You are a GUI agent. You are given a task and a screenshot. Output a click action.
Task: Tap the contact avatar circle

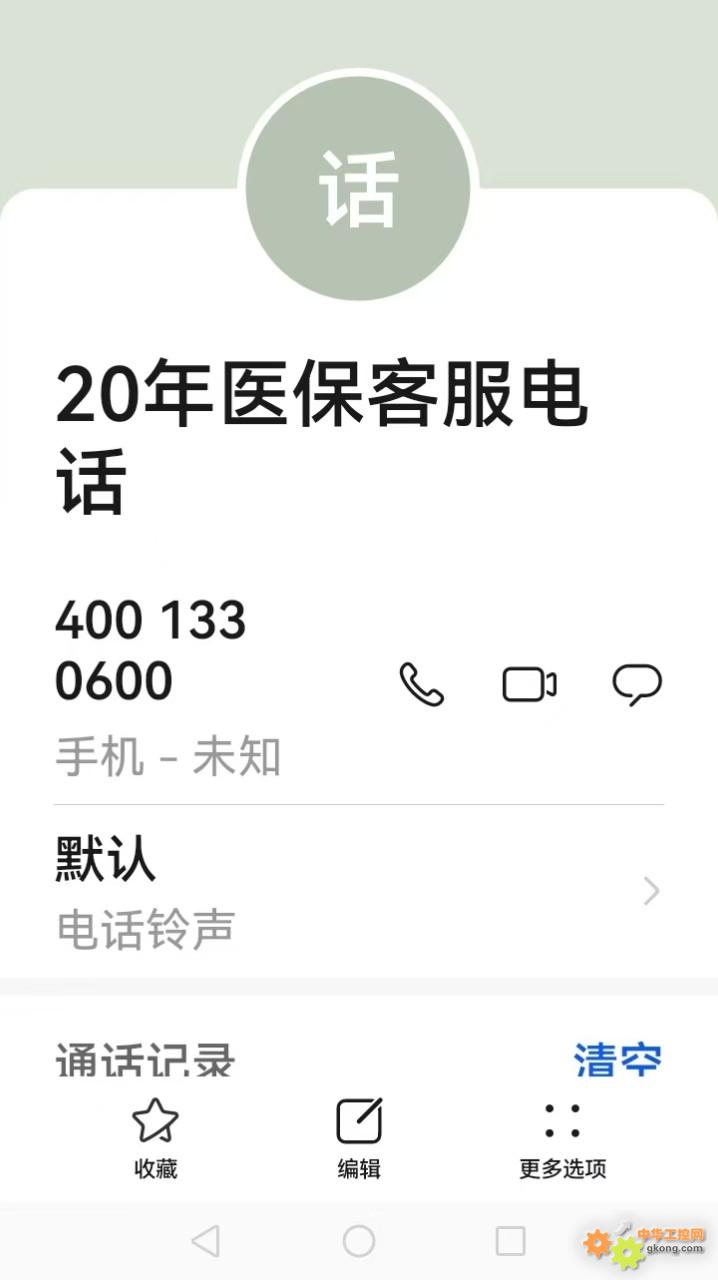(x=358, y=187)
